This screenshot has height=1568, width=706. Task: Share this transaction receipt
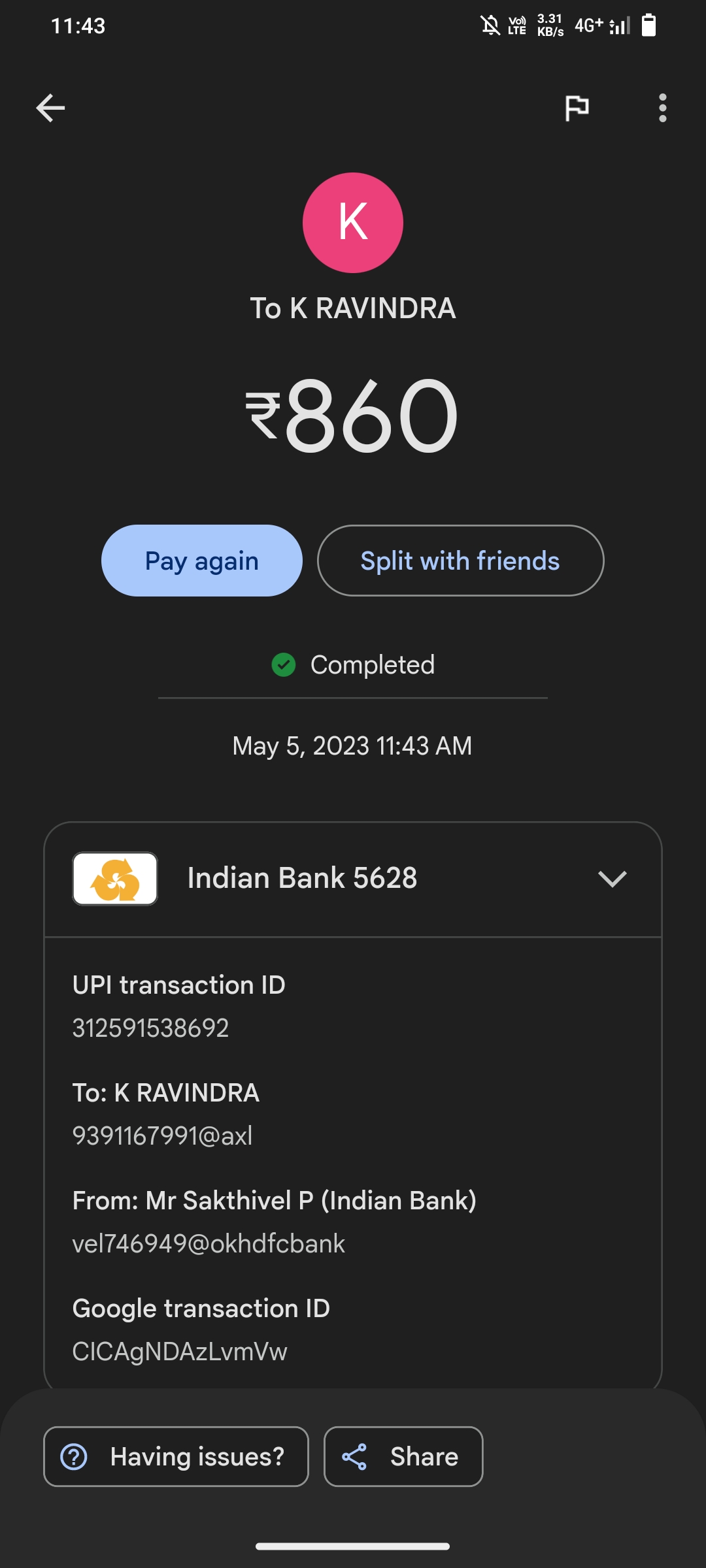coord(403,1456)
